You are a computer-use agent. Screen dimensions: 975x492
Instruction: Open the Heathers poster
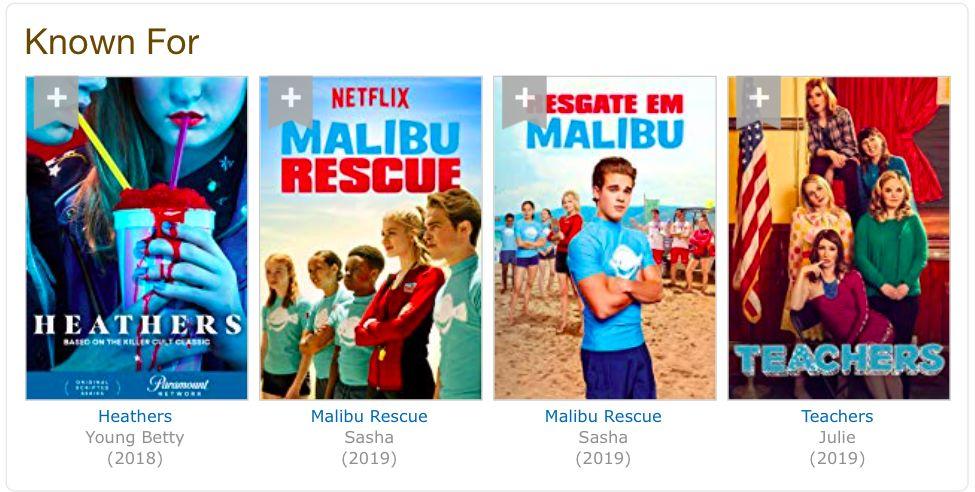coord(136,250)
